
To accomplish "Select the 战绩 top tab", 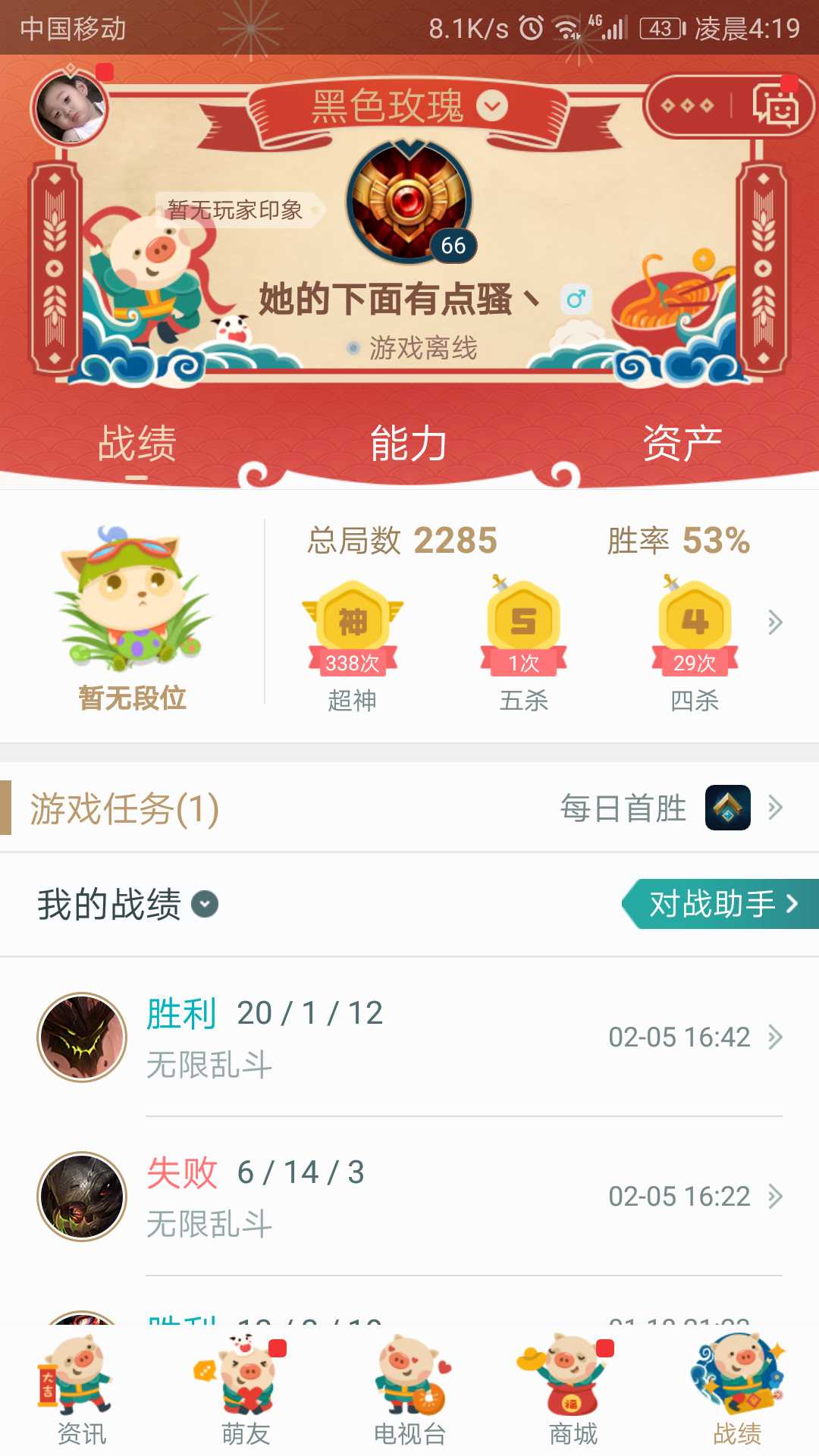I will click(136, 444).
